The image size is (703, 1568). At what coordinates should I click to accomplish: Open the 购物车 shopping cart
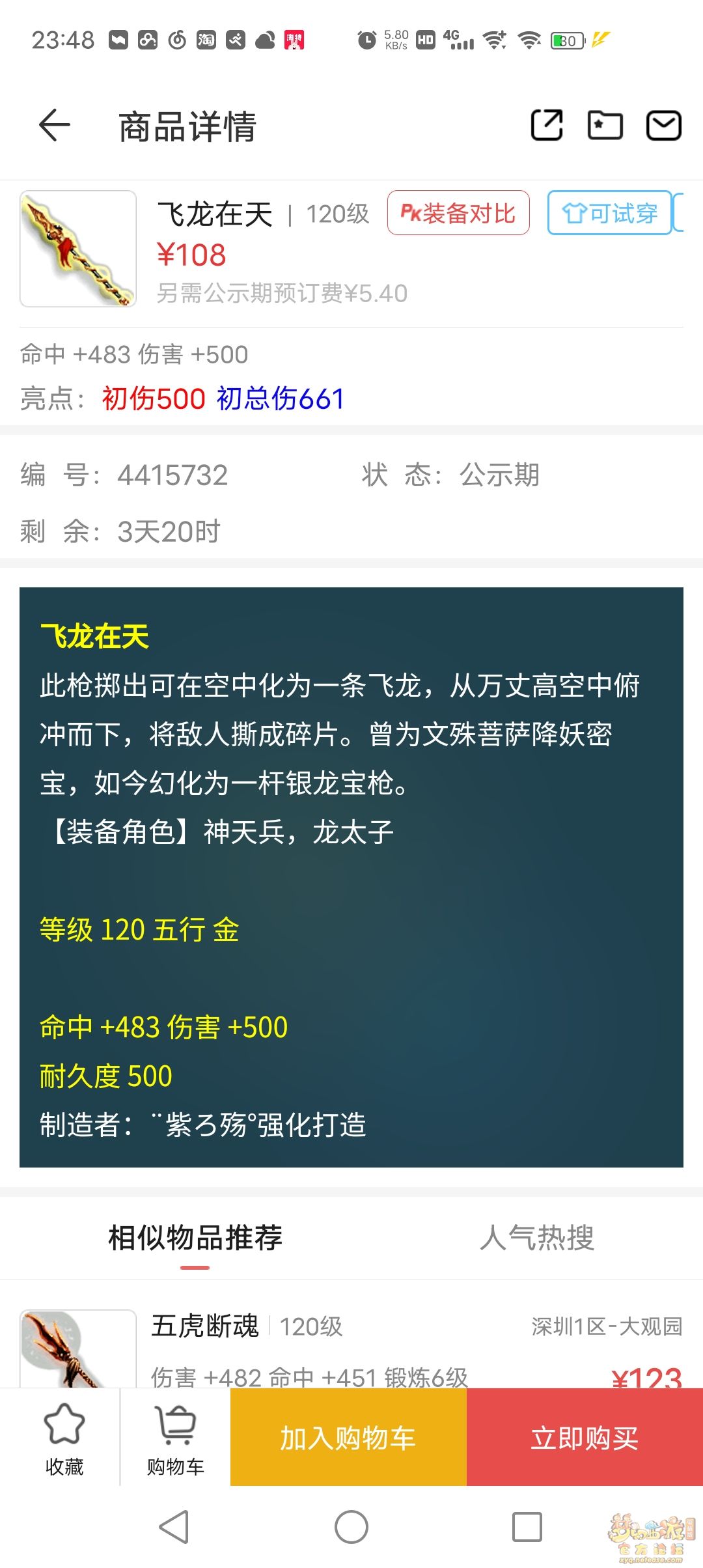(x=175, y=1438)
